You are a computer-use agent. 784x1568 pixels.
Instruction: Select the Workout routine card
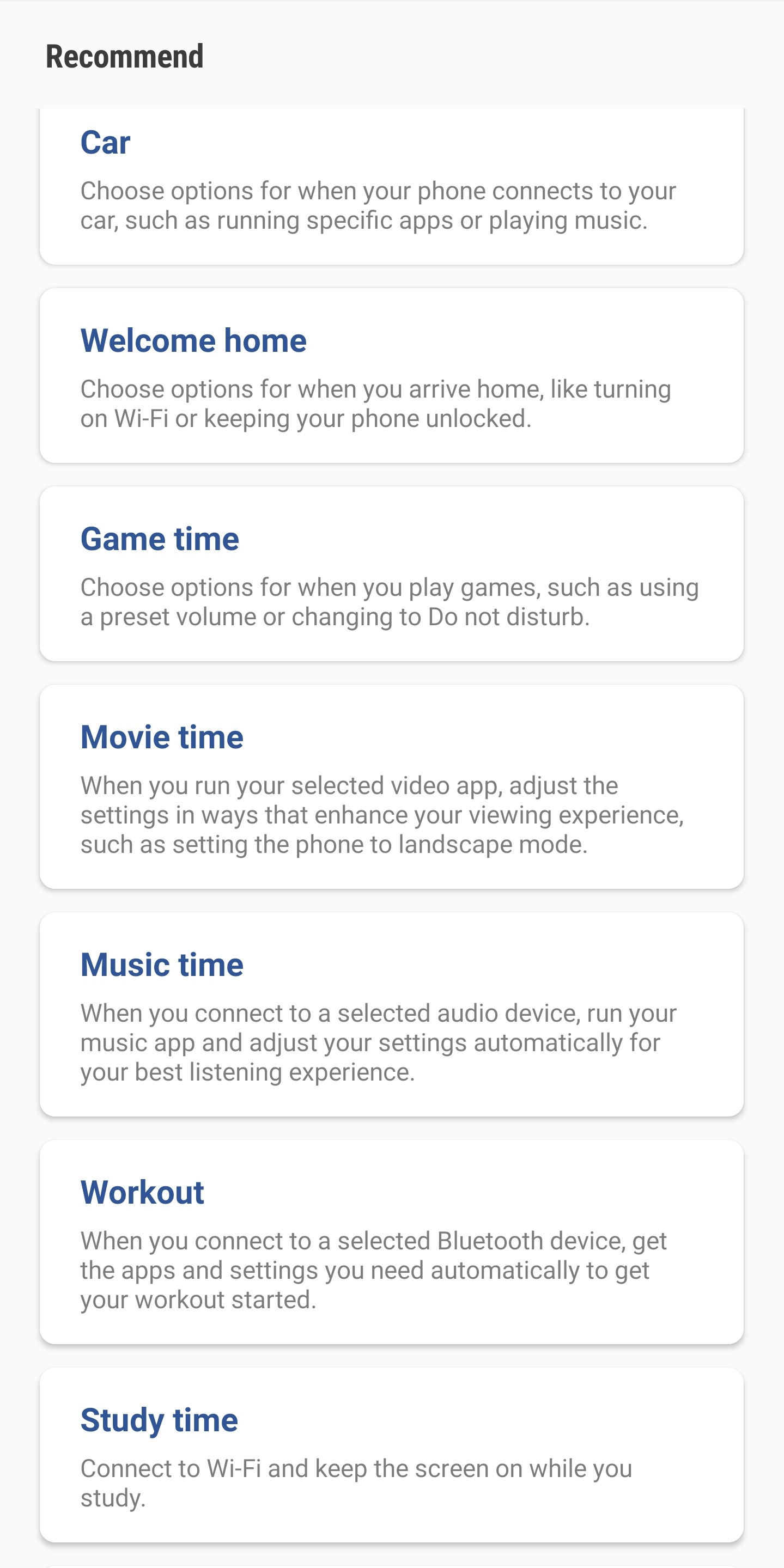(391, 1242)
